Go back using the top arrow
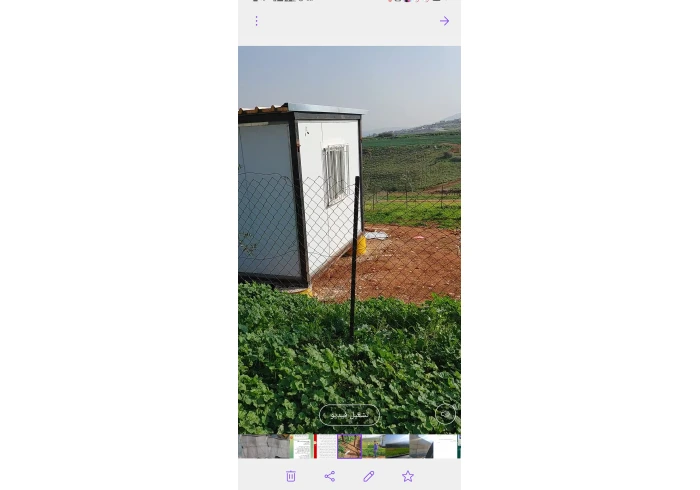 [x=444, y=21]
